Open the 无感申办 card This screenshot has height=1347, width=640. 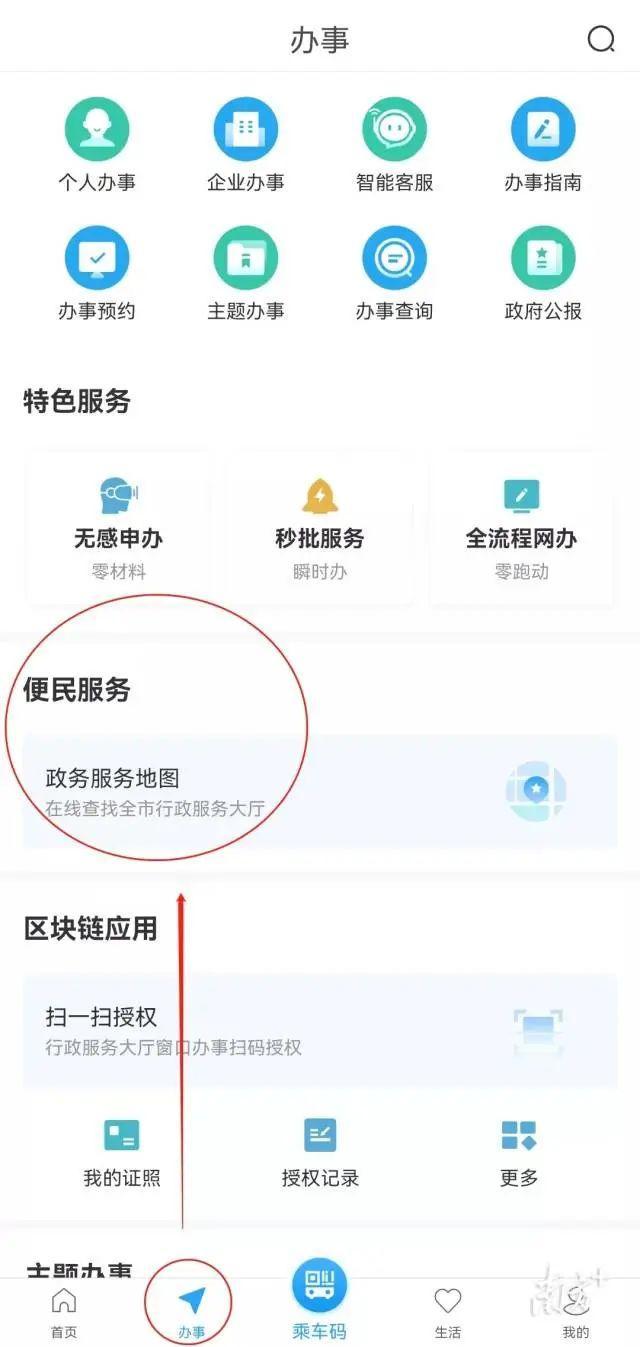[118, 528]
